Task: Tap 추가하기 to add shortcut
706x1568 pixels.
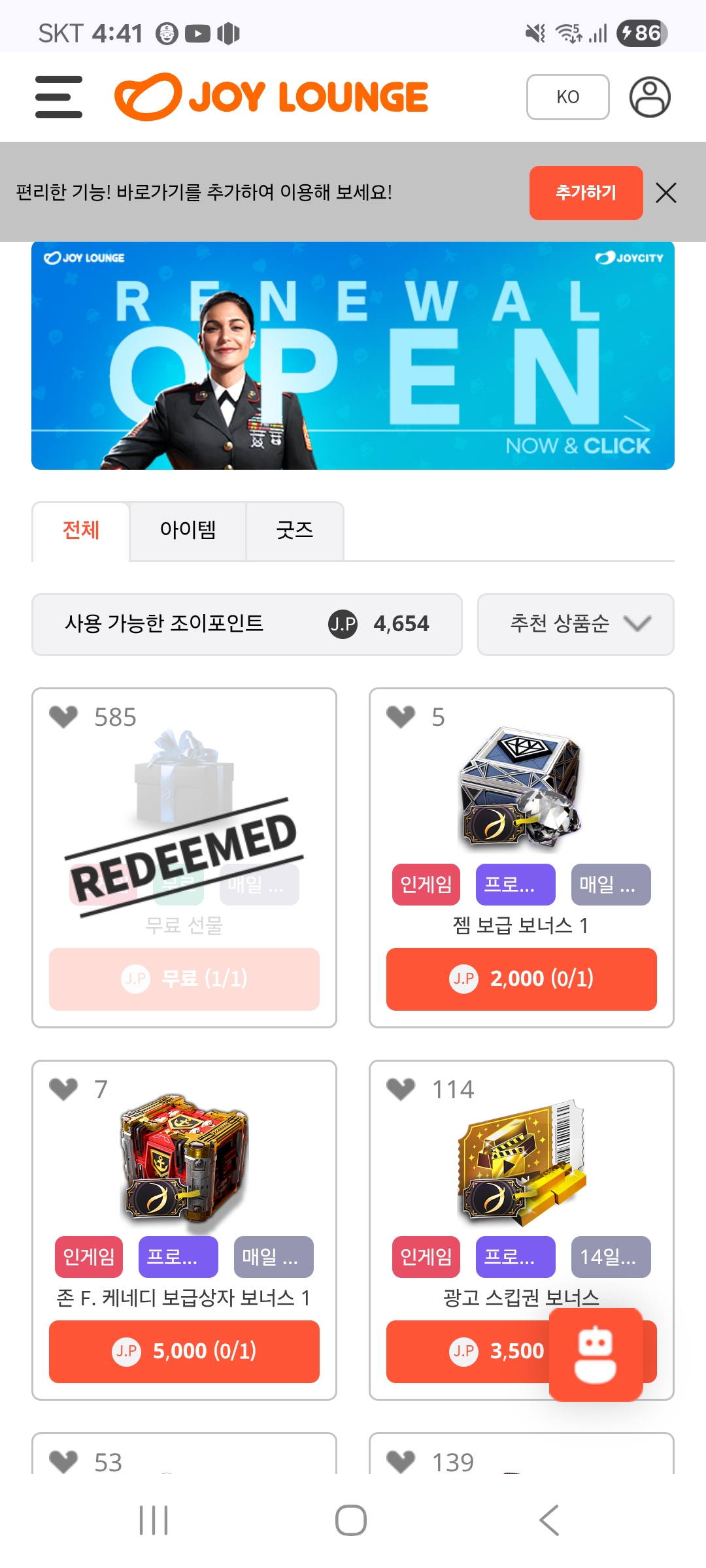Action: [586, 193]
